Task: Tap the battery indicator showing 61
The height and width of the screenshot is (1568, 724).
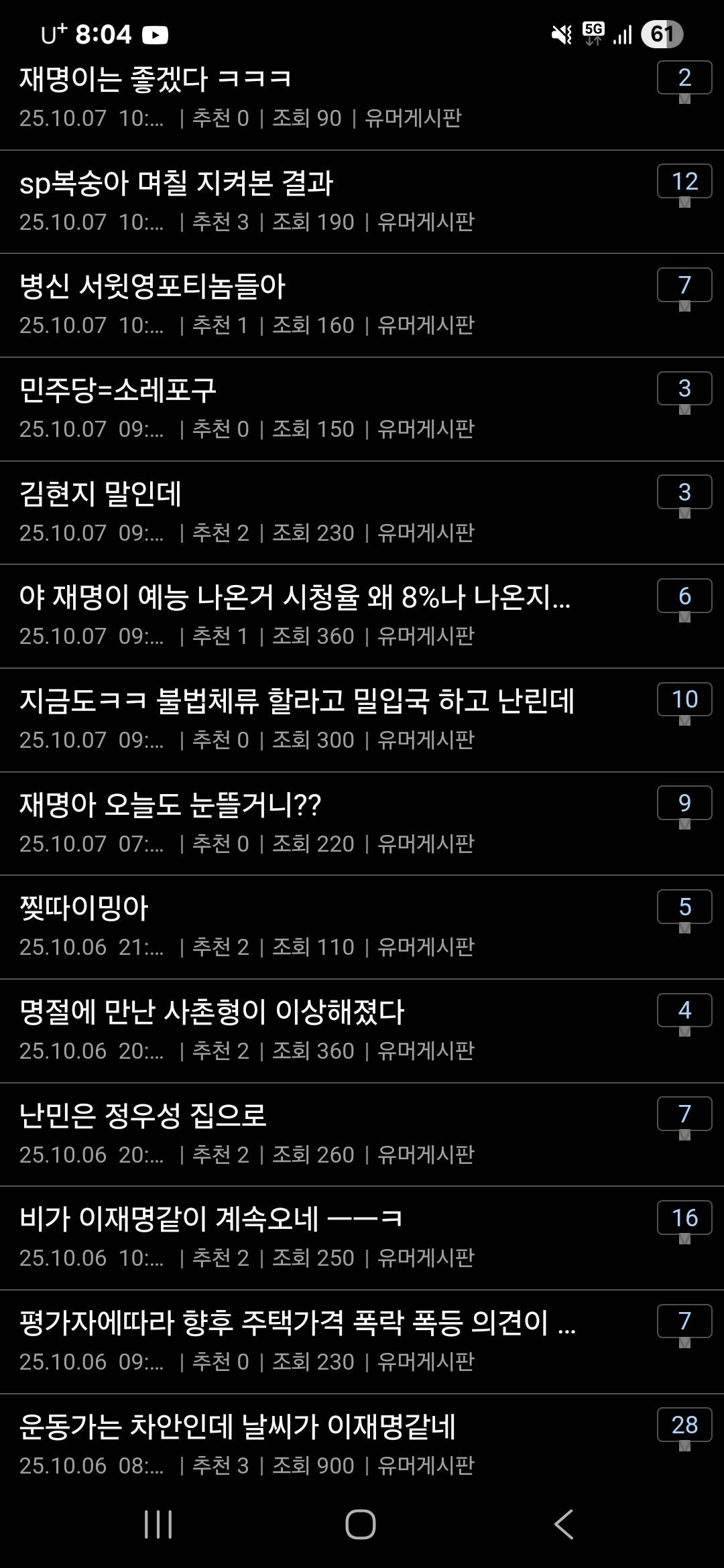Action: pos(662,34)
